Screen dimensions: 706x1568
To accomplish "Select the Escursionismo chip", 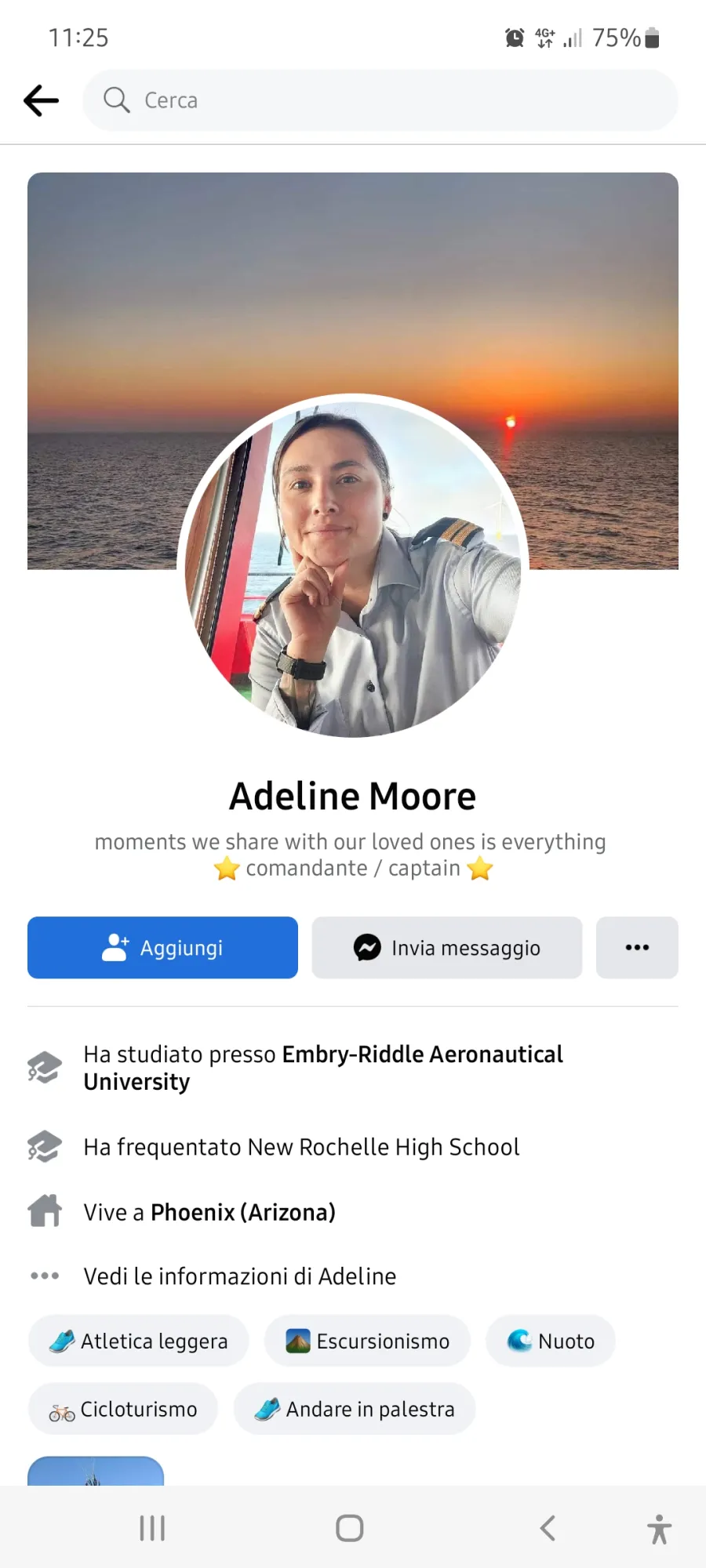I will [367, 1341].
